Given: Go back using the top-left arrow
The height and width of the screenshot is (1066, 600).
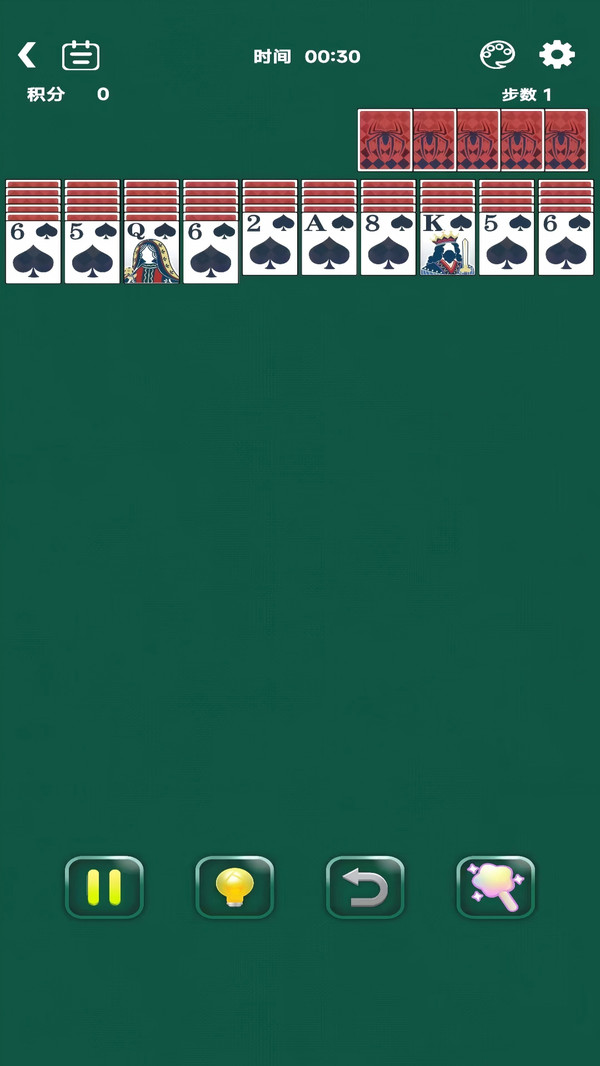Looking at the screenshot, I should coord(27,55).
